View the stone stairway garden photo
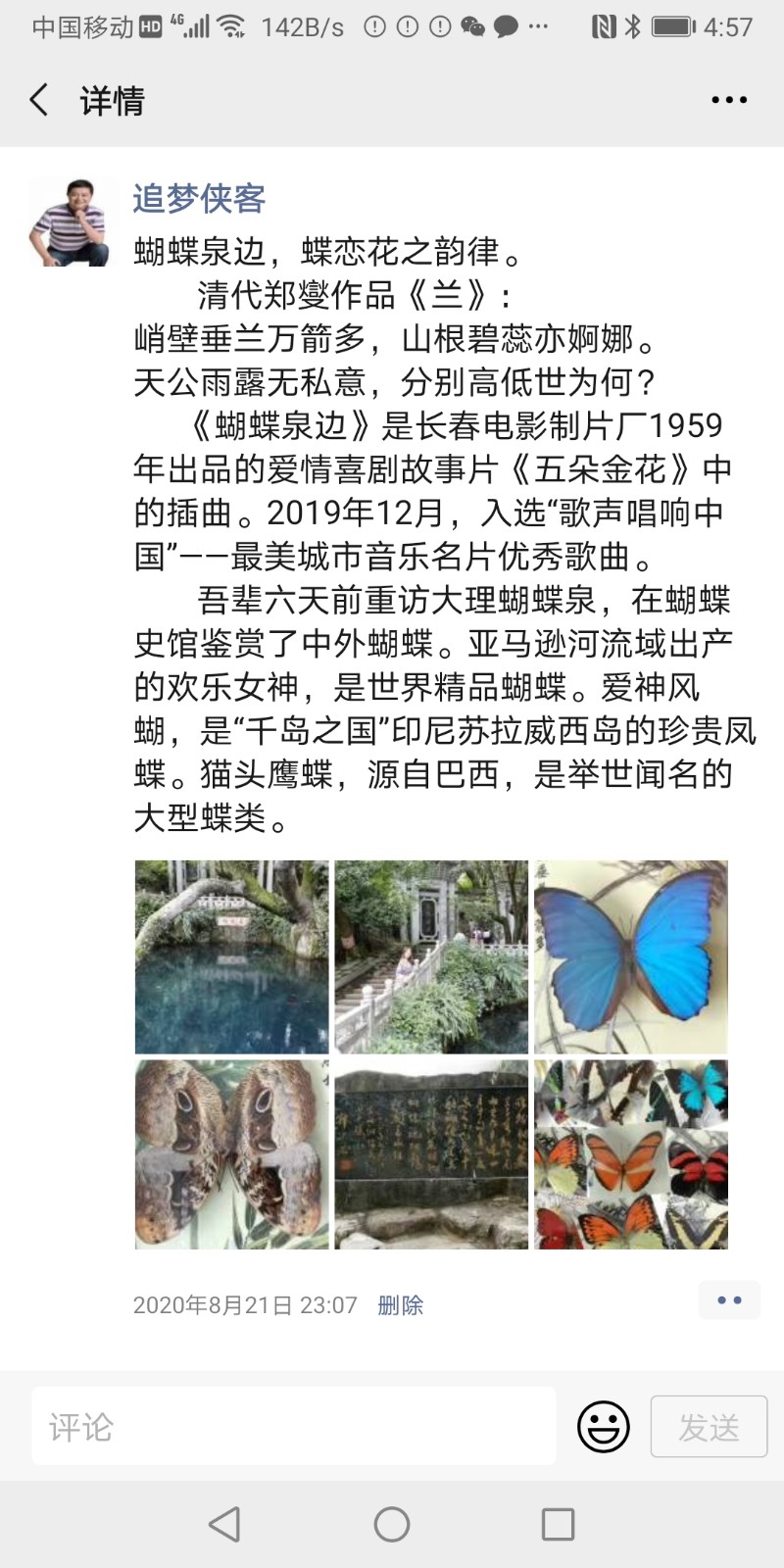 pos(431,956)
